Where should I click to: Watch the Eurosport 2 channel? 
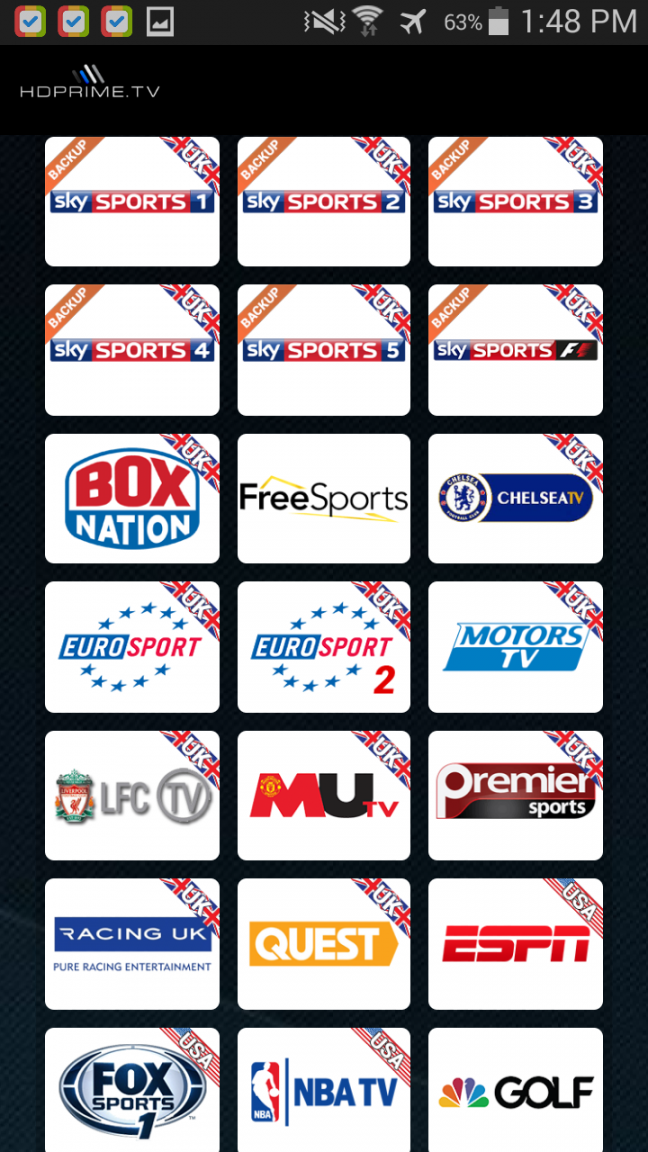pyautogui.click(x=323, y=646)
